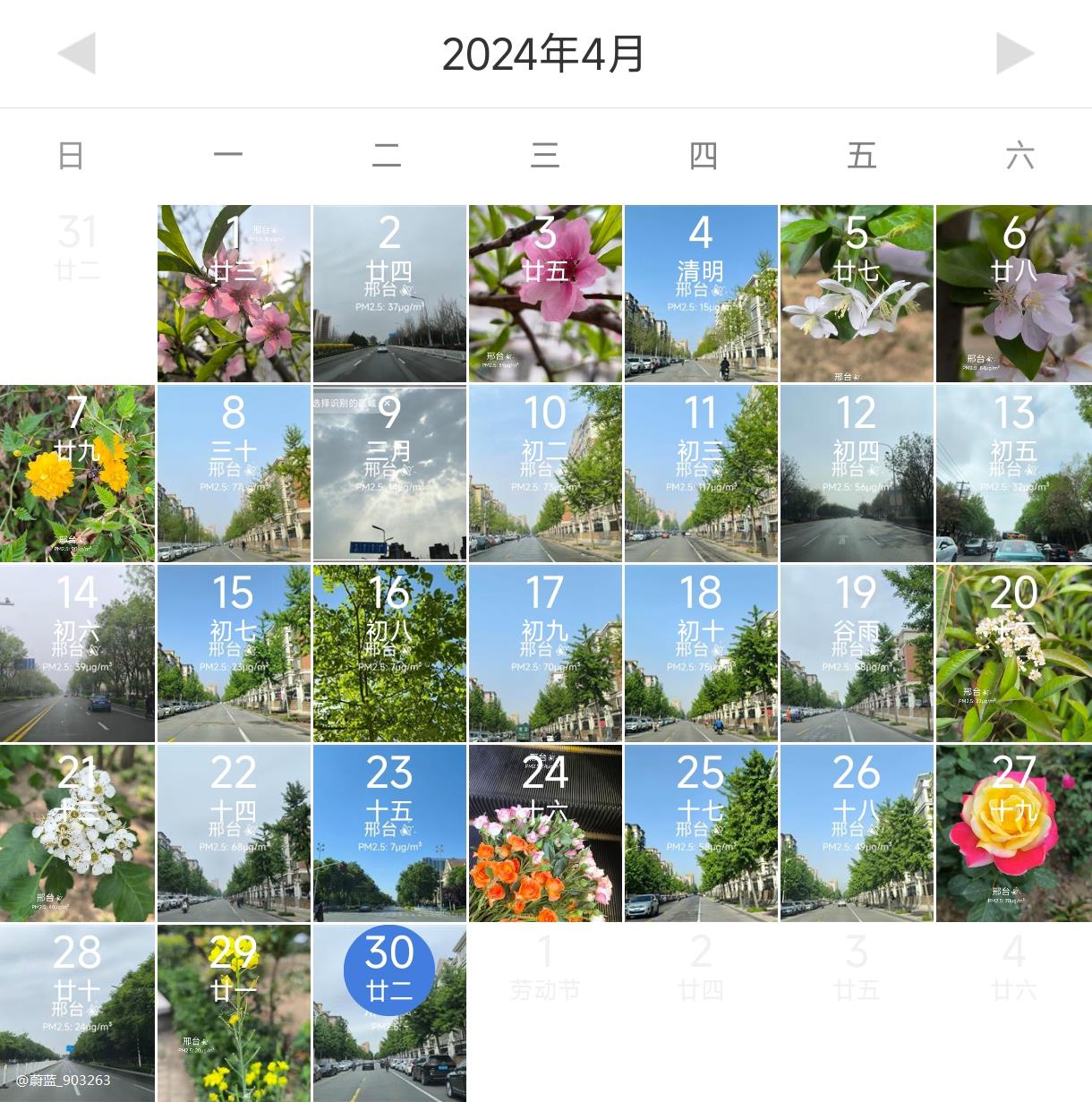Go to the next month
This screenshot has height=1102, width=1092.
(1015, 54)
